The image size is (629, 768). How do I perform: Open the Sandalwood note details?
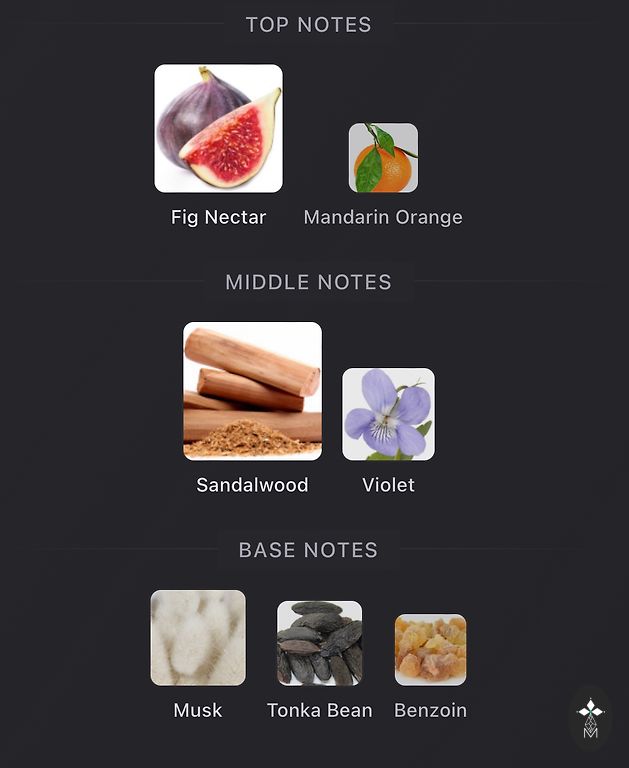click(x=252, y=391)
